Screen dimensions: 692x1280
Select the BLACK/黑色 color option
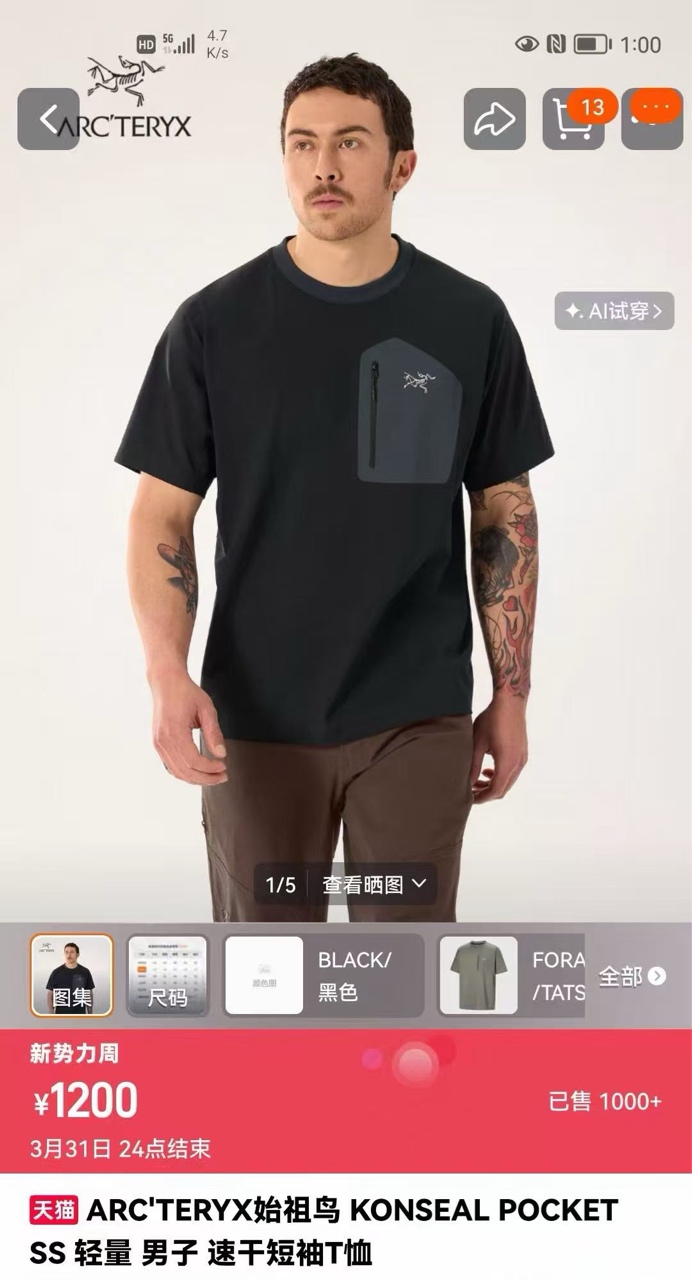tap(324, 975)
